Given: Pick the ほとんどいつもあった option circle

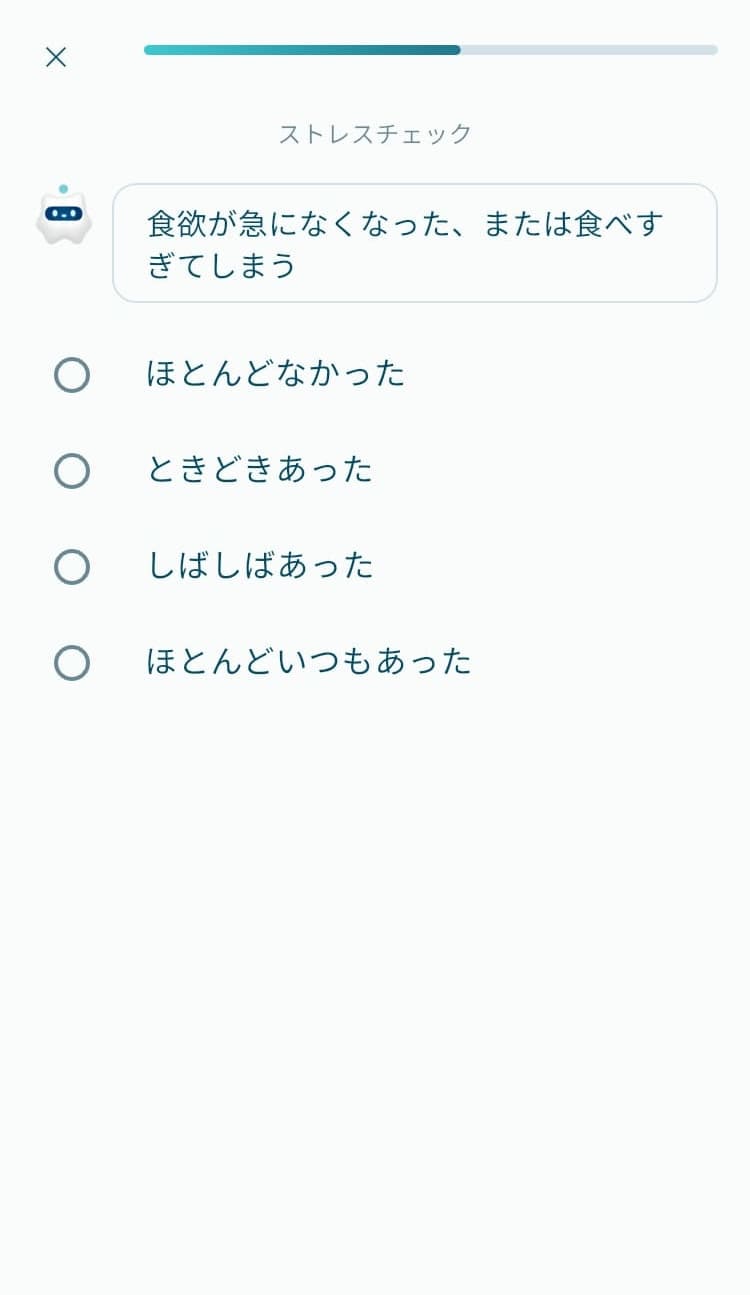Looking at the screenshot, I should pos(71,662).
